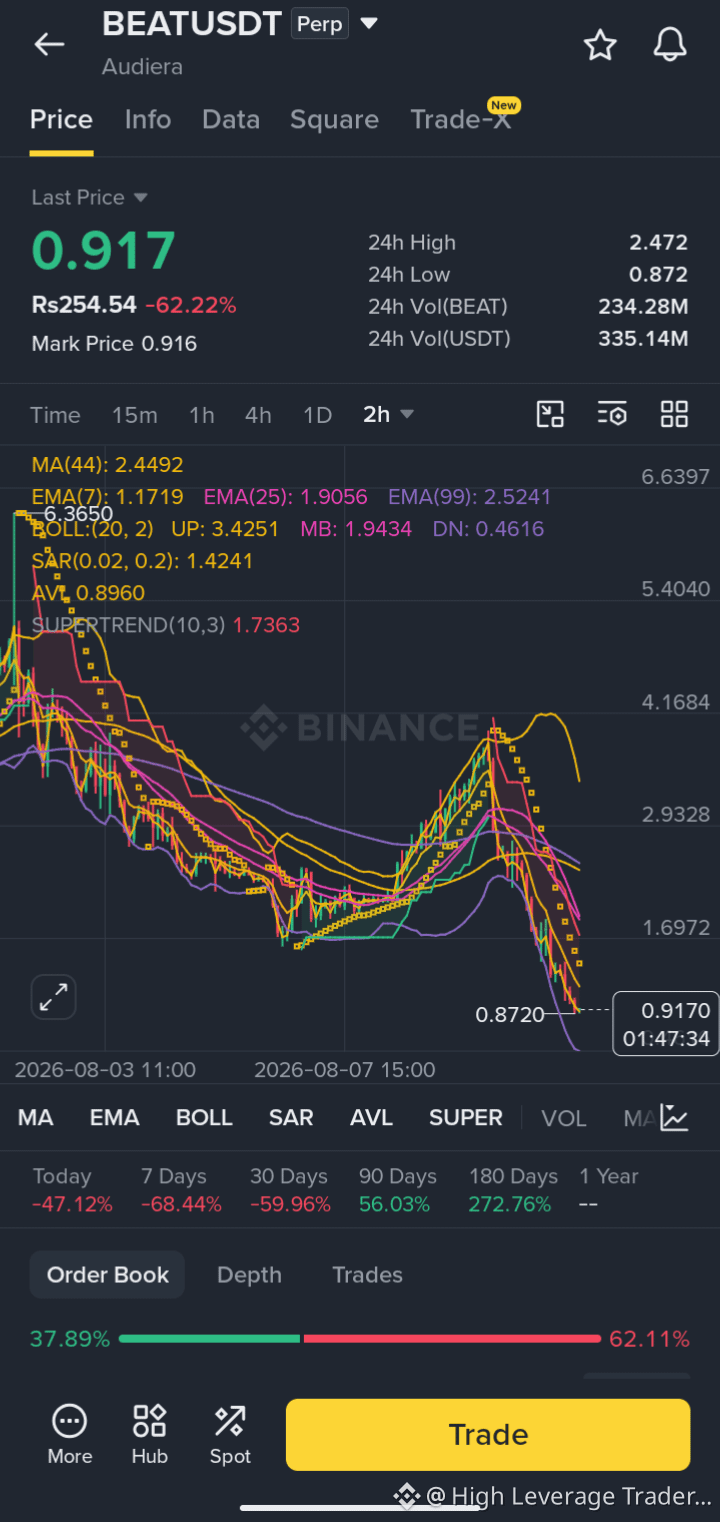Switch to the Trades tab
The height and width of the screenshot is (1522, 720).
click(x=367, y=1275)
